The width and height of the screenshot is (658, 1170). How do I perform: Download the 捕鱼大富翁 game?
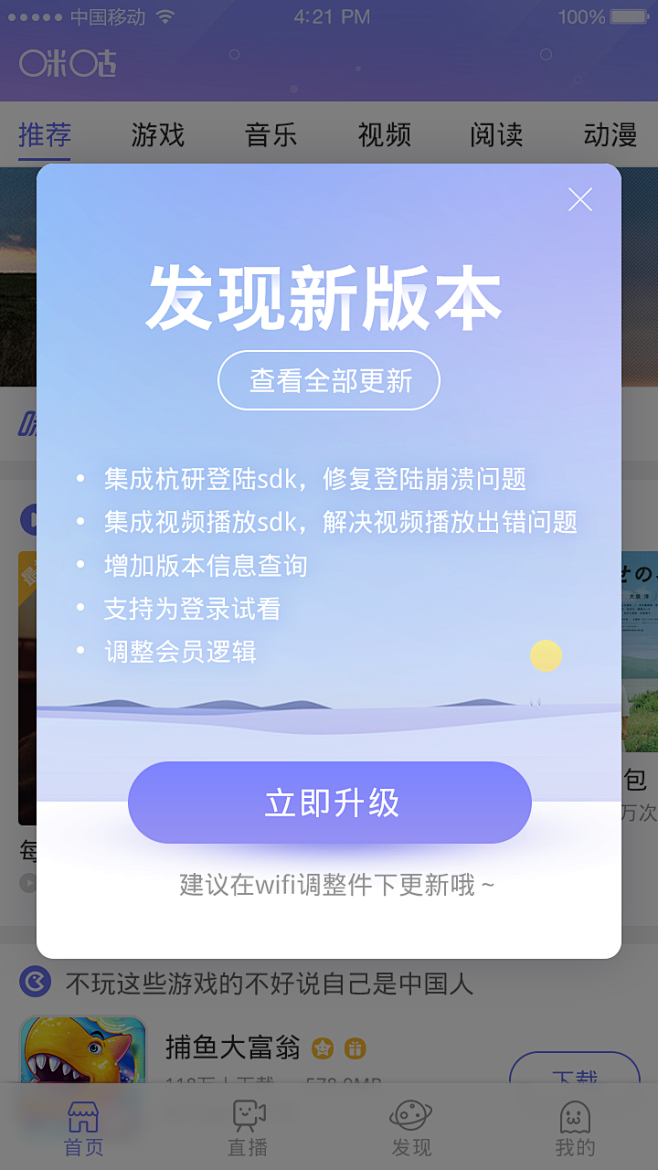(x=574, y=1075)
